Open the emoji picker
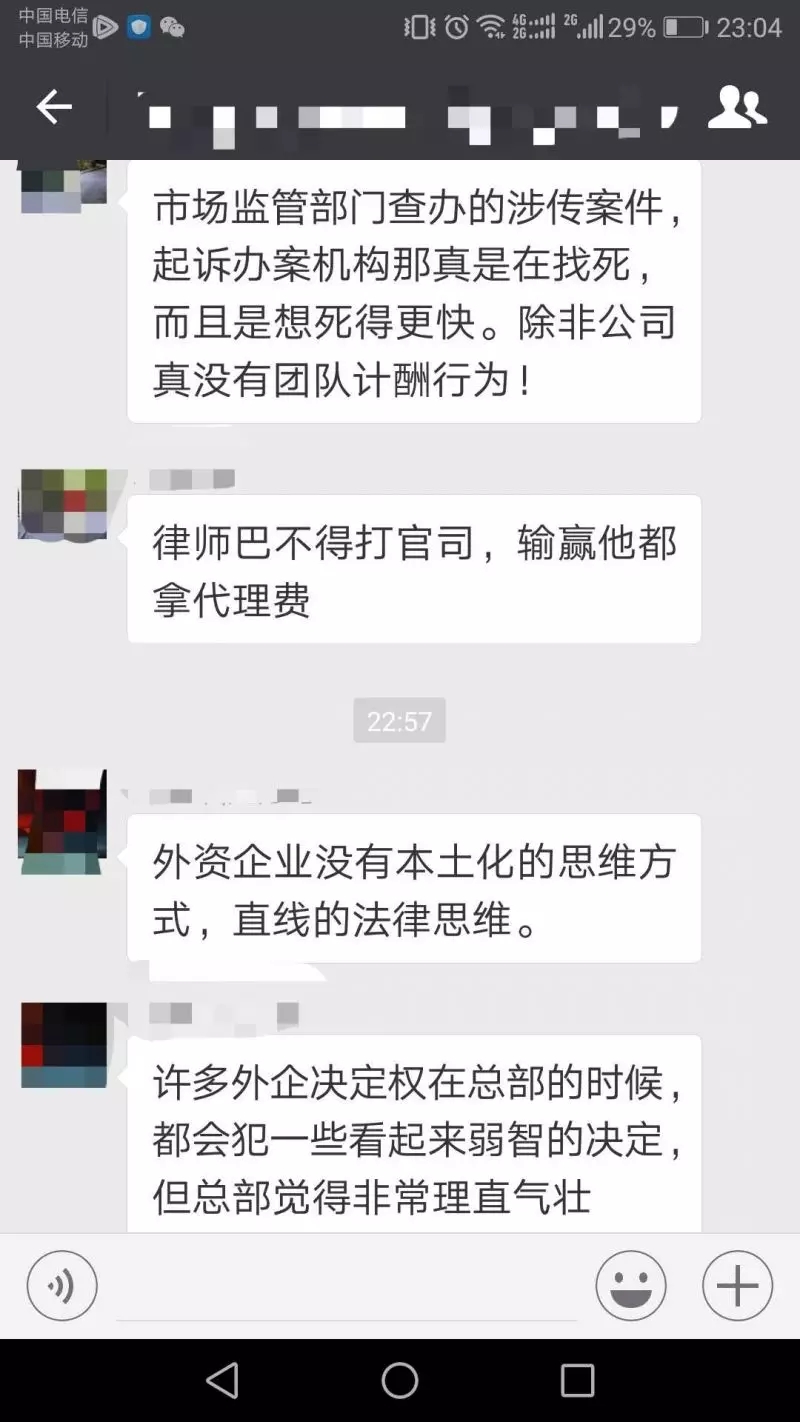This screenshot has height=1422, width=800. pos(631,1286)
